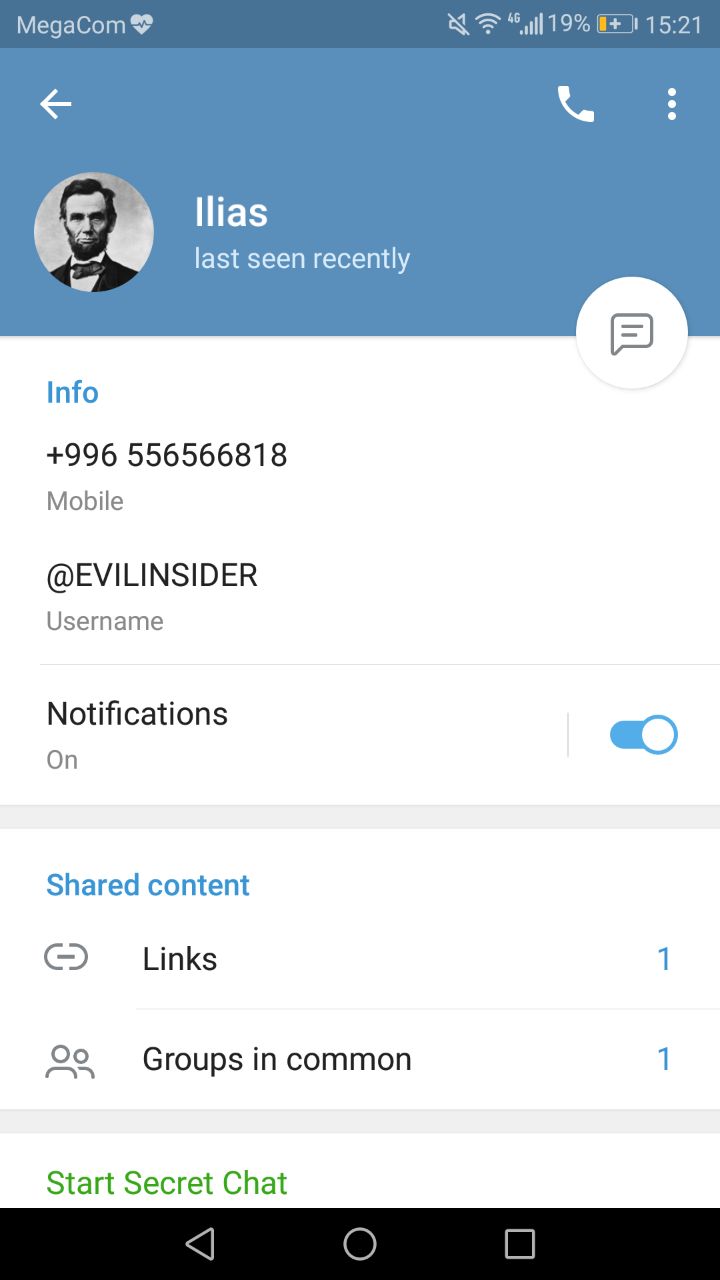This screenshot has height=1280, width=720.
Task: Open the recent apps square button
Action: coord(520,1244)
